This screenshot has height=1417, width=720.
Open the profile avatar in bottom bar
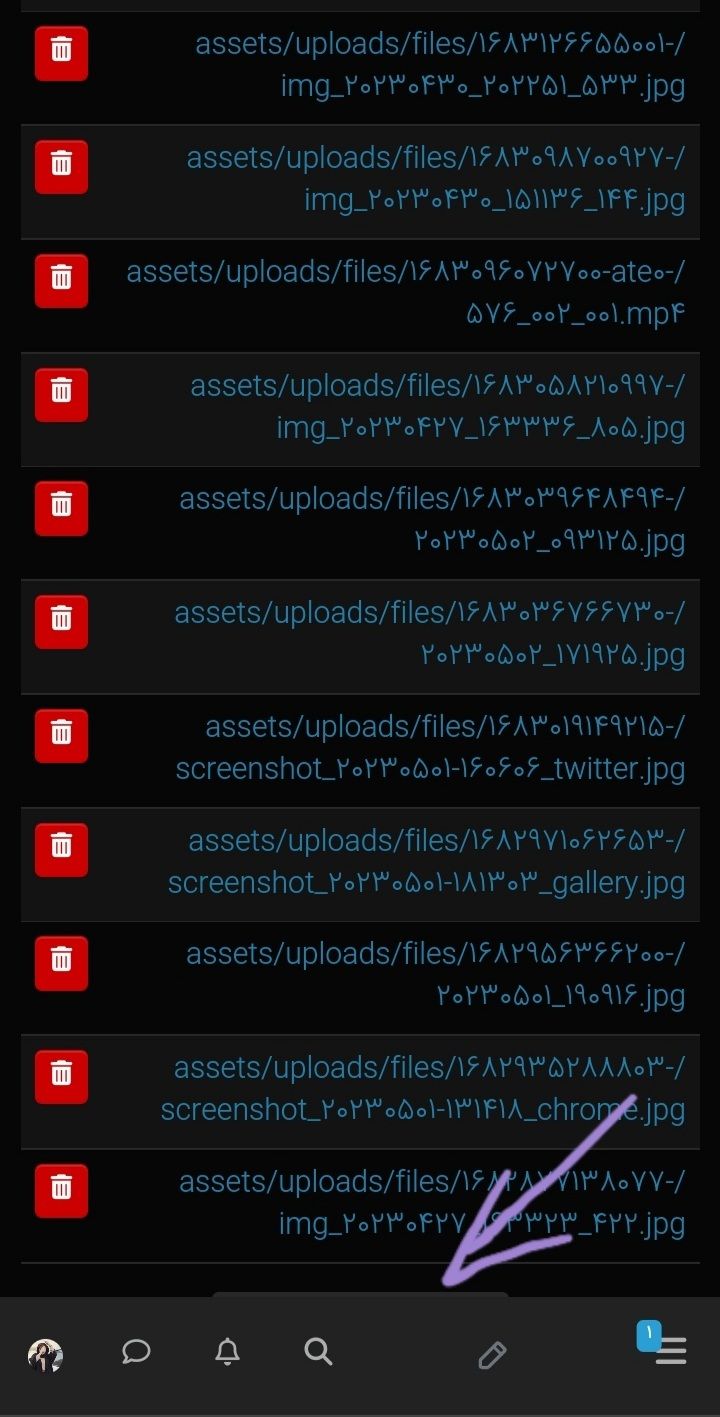click(x=45, y=1355)
